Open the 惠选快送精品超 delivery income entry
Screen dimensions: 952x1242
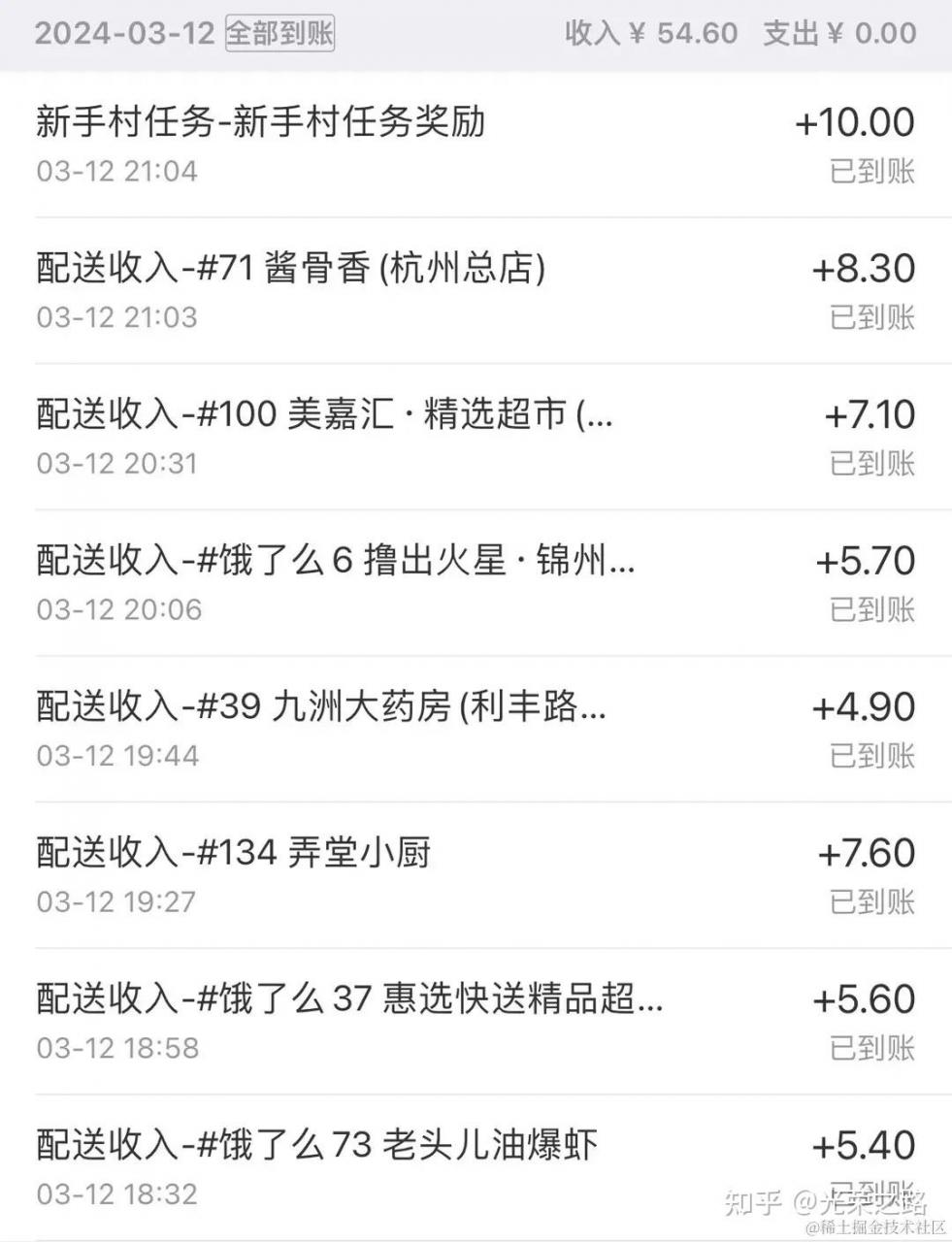[476, 1021]
